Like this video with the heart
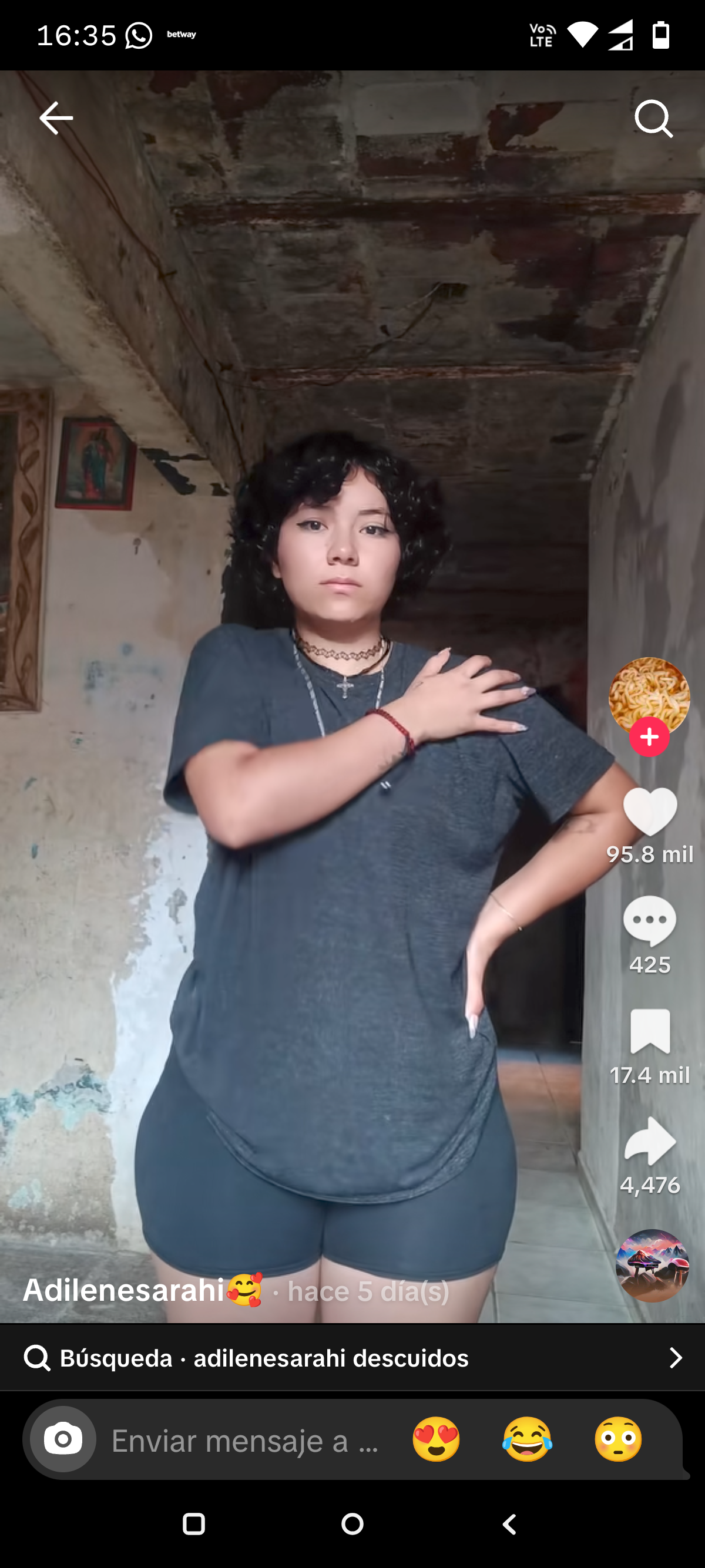 point(650,812)
